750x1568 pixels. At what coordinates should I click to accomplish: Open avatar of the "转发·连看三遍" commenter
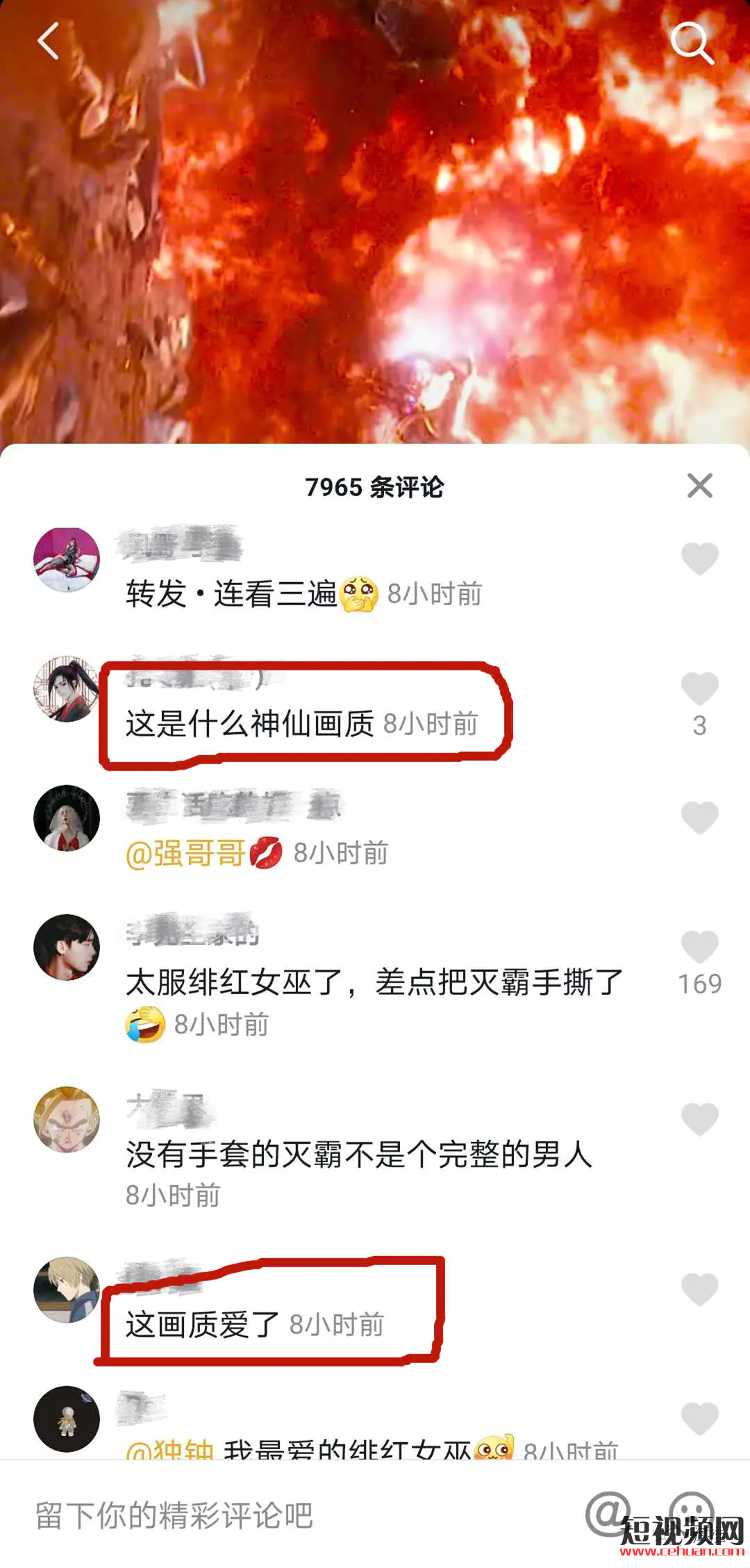67,560
